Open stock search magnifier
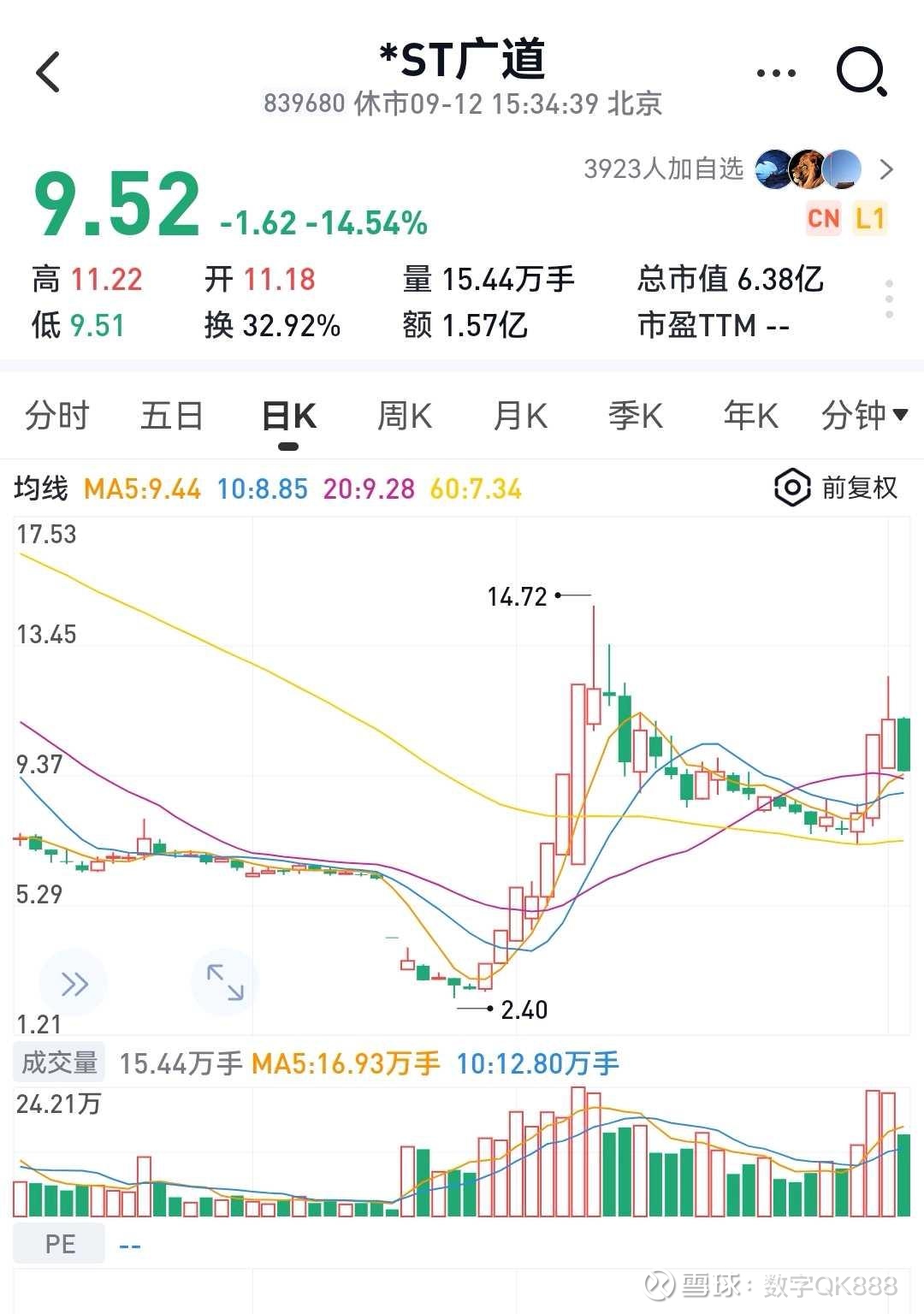The height and width of the screenshot is (1314, 924). [x=860, y=72]
